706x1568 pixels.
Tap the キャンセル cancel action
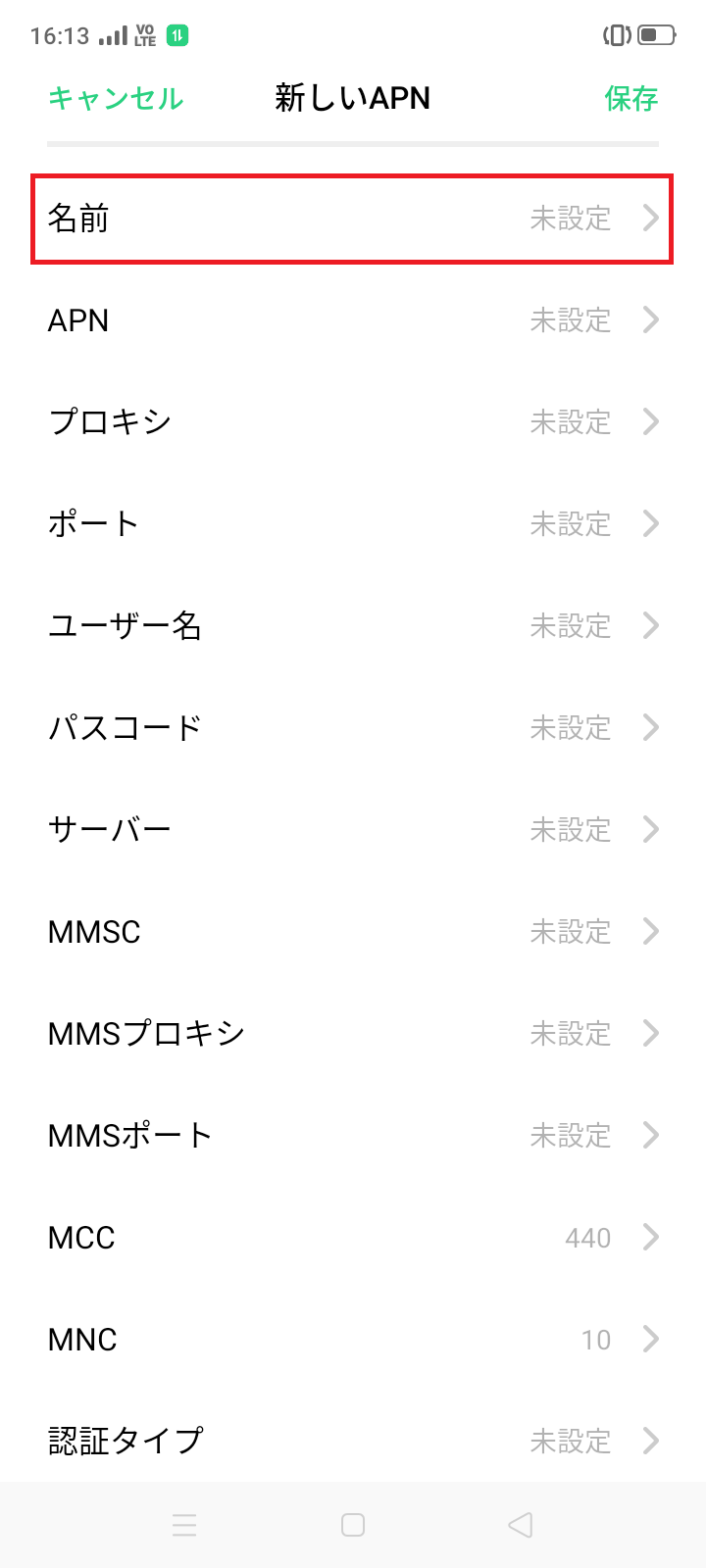coord(115,99)
